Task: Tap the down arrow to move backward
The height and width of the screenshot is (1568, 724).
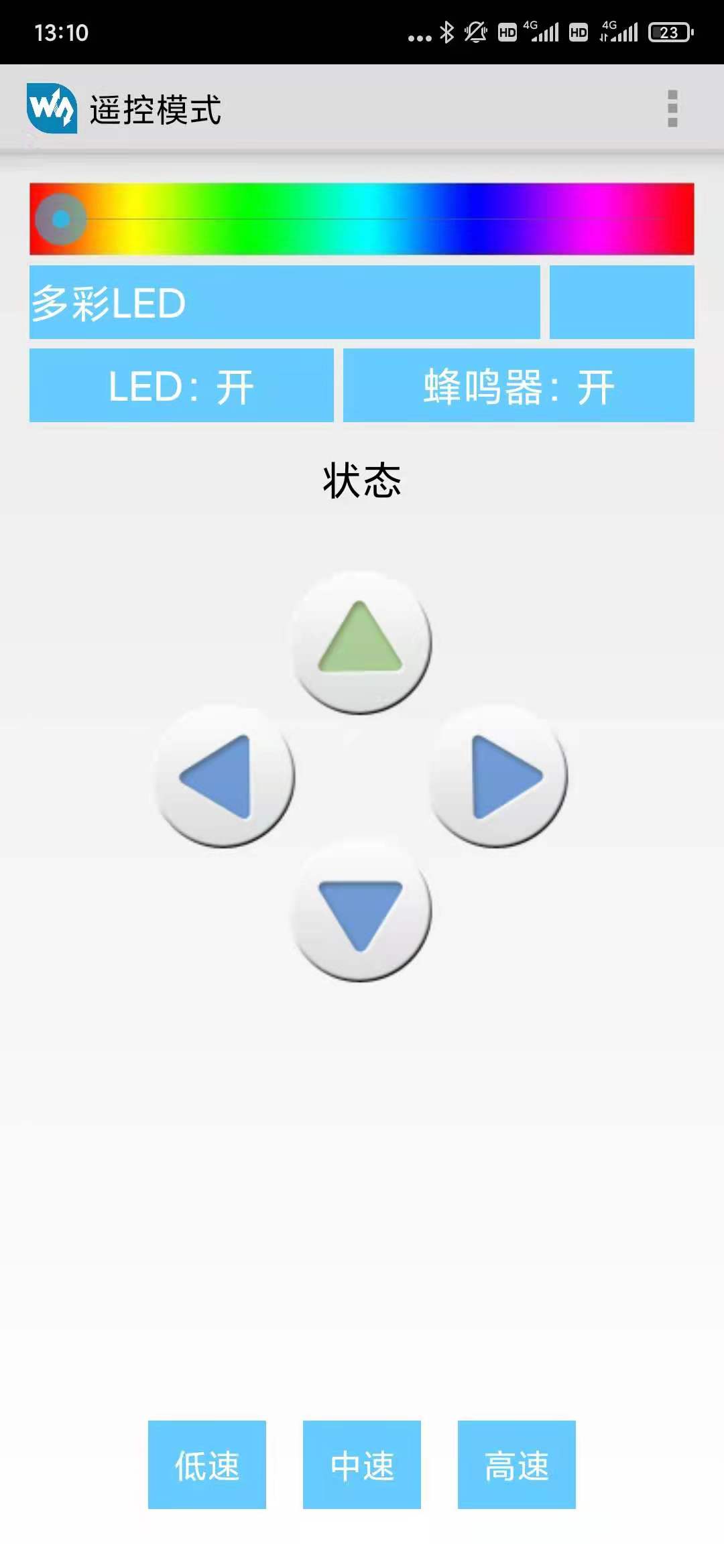Action: 361,911
